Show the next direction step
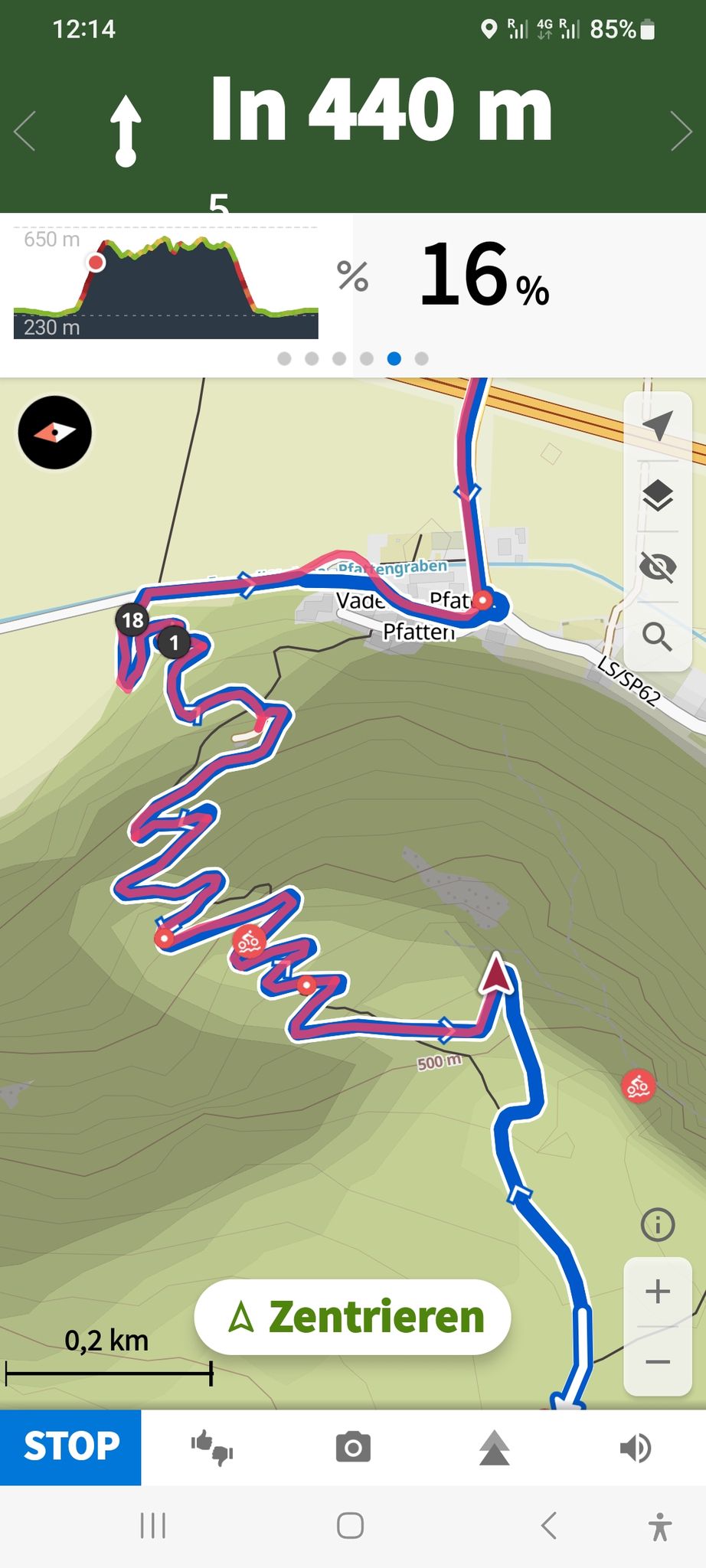Screen dimensions: 706x1568 [x=681, y=131]
